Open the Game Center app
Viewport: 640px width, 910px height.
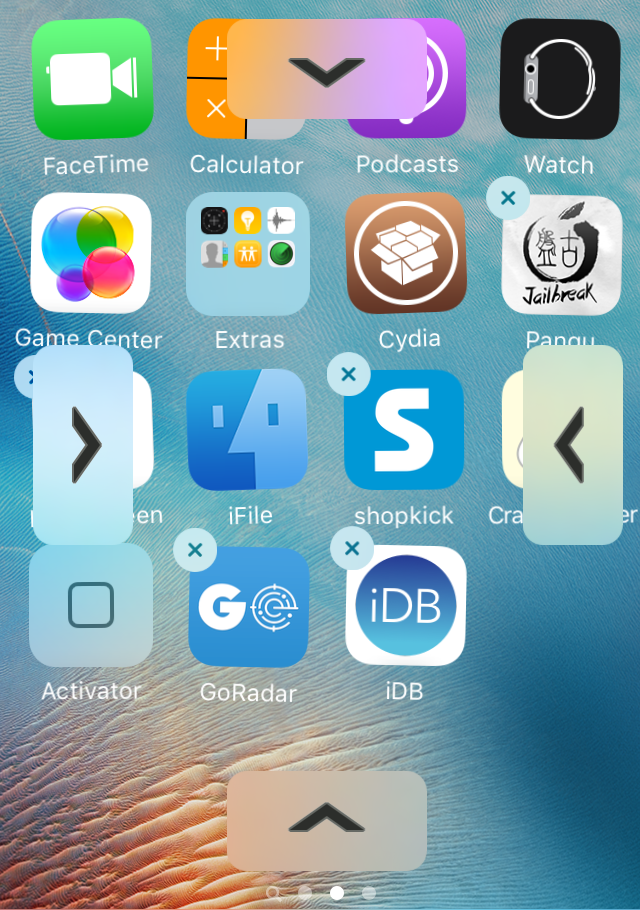(92, 253)
